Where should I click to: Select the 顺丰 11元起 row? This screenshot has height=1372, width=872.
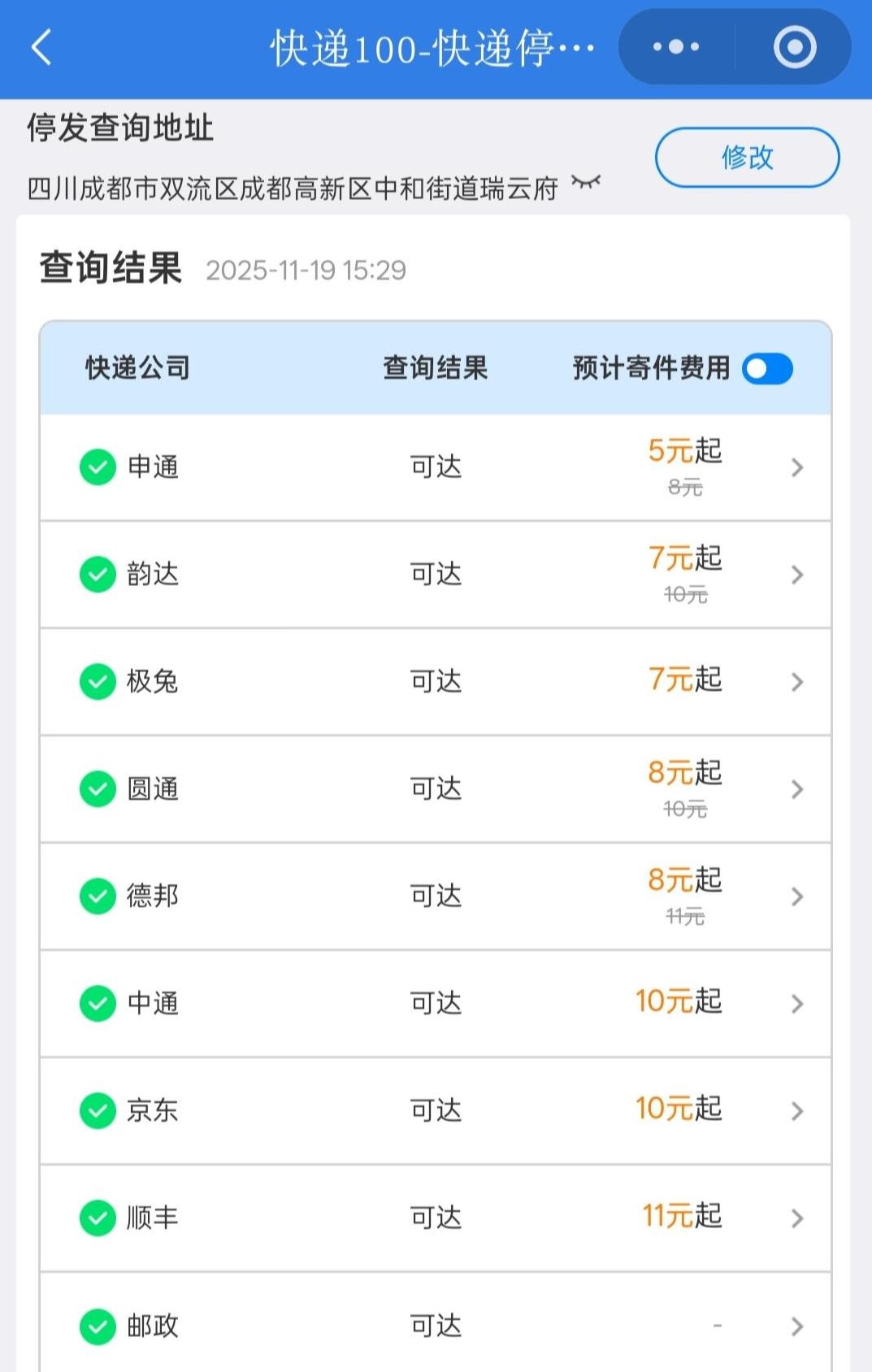[436, 1218]
